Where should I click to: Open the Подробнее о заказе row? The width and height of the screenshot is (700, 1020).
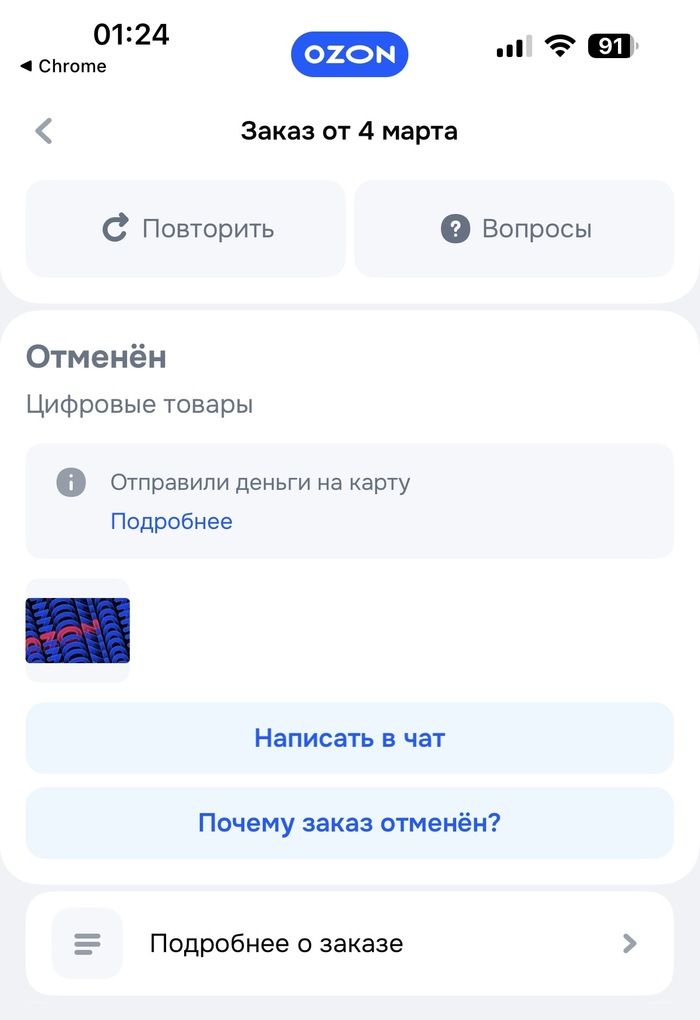coord(349,943)
